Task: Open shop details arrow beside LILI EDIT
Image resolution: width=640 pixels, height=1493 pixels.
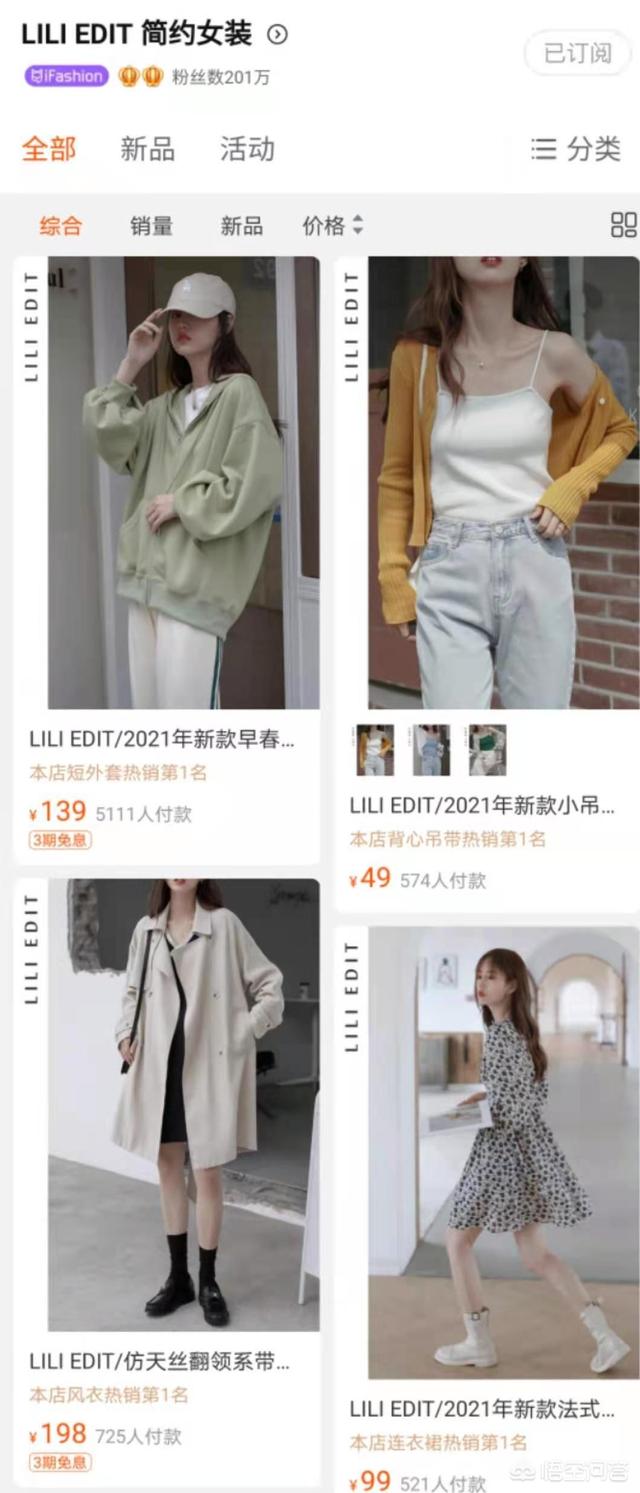Action: (x=277, y=35)
